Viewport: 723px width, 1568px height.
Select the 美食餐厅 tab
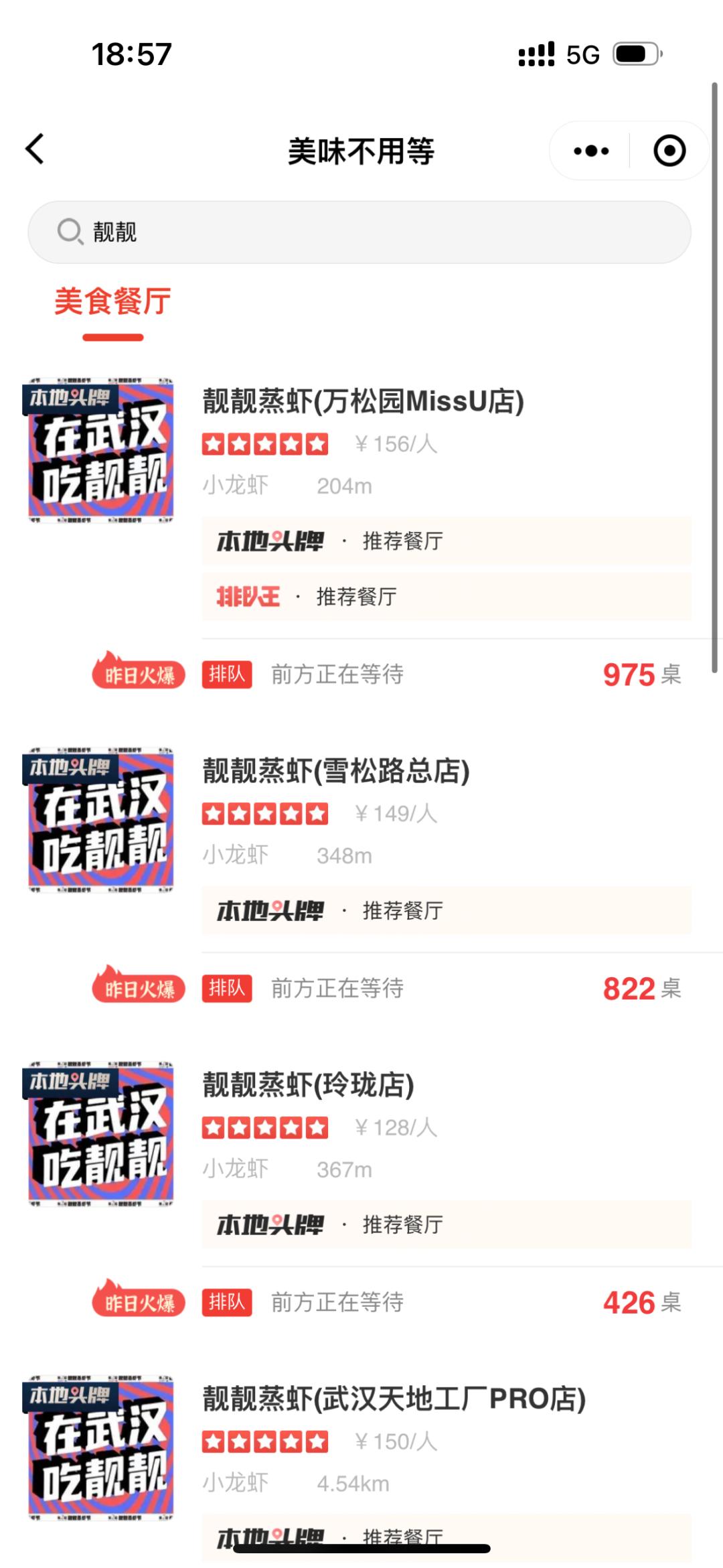click(112, 302)
